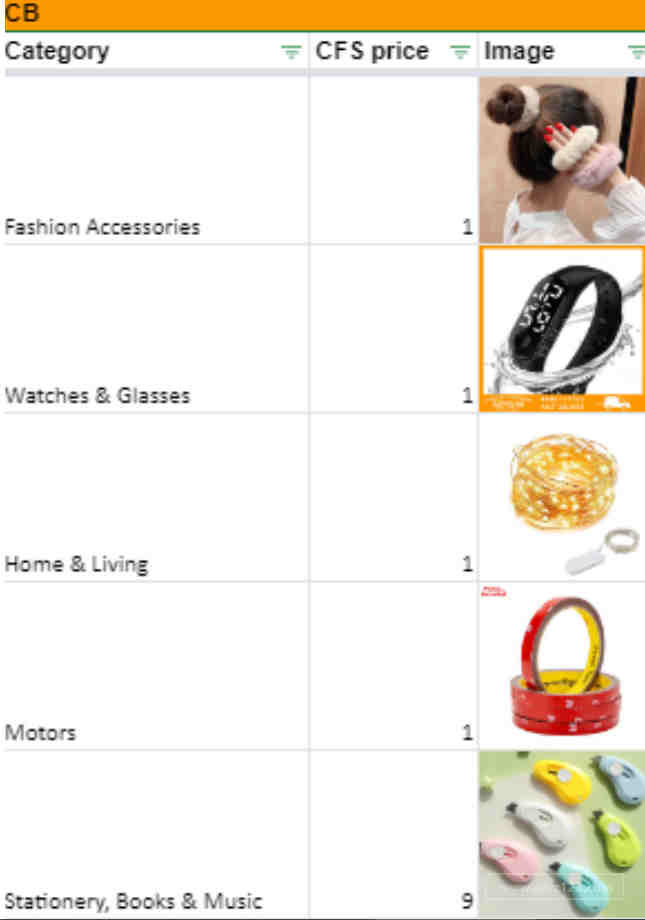Open the Image column filter
Viewport: 645px width, 920px height.
coord(635,52)
